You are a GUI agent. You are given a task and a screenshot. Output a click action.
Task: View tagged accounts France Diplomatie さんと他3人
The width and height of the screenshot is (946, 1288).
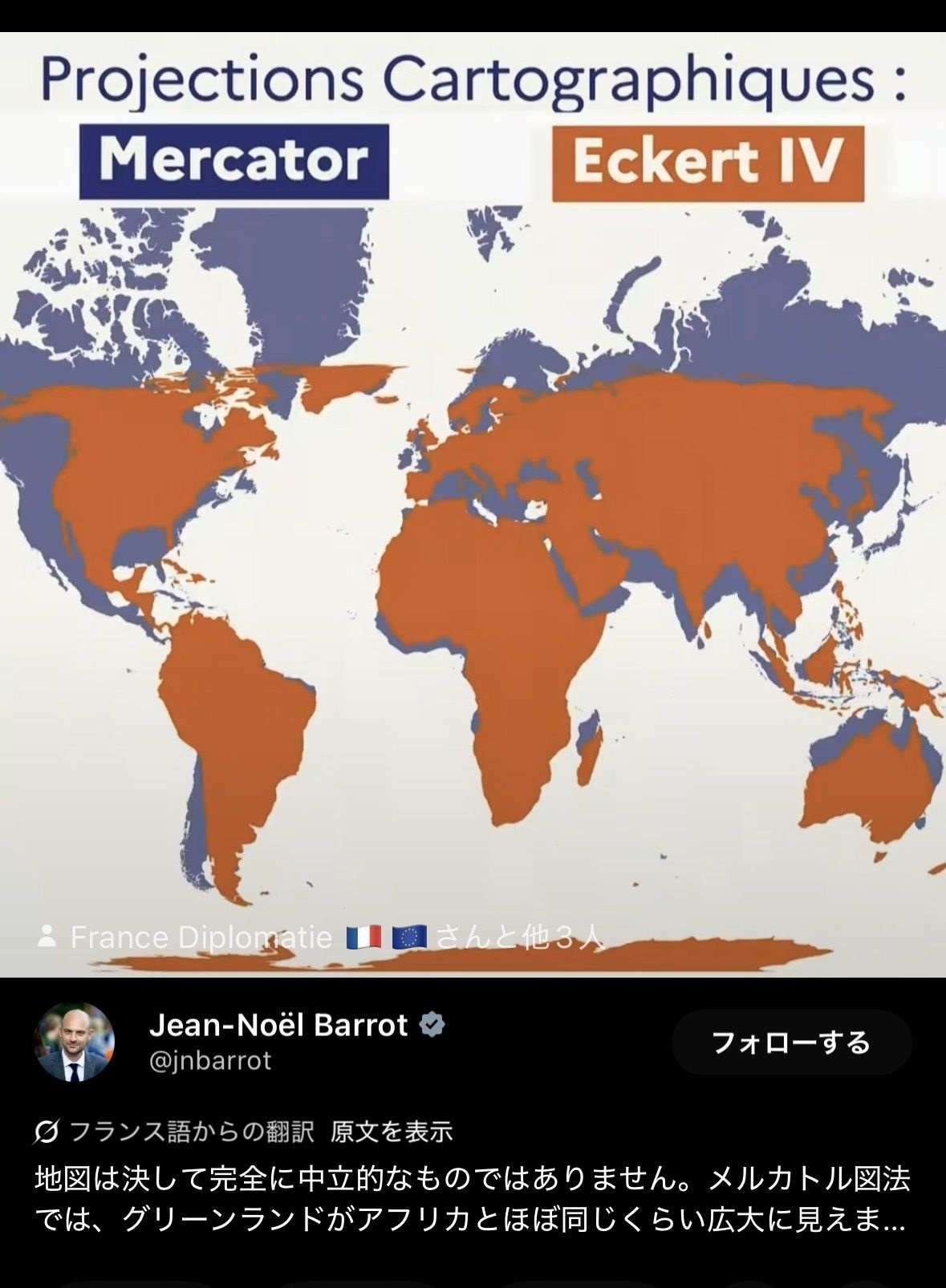pyautogui.click(x=321, y=937)
